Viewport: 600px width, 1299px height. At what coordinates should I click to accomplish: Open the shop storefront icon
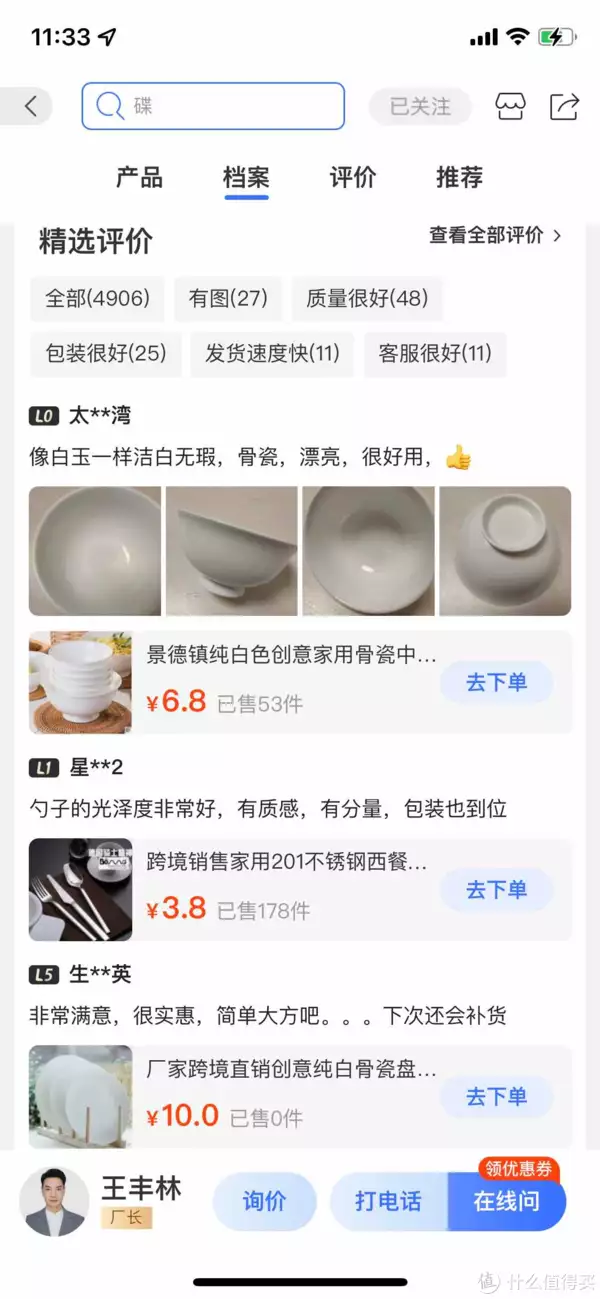pyautogui.click(x=511, y=106)
